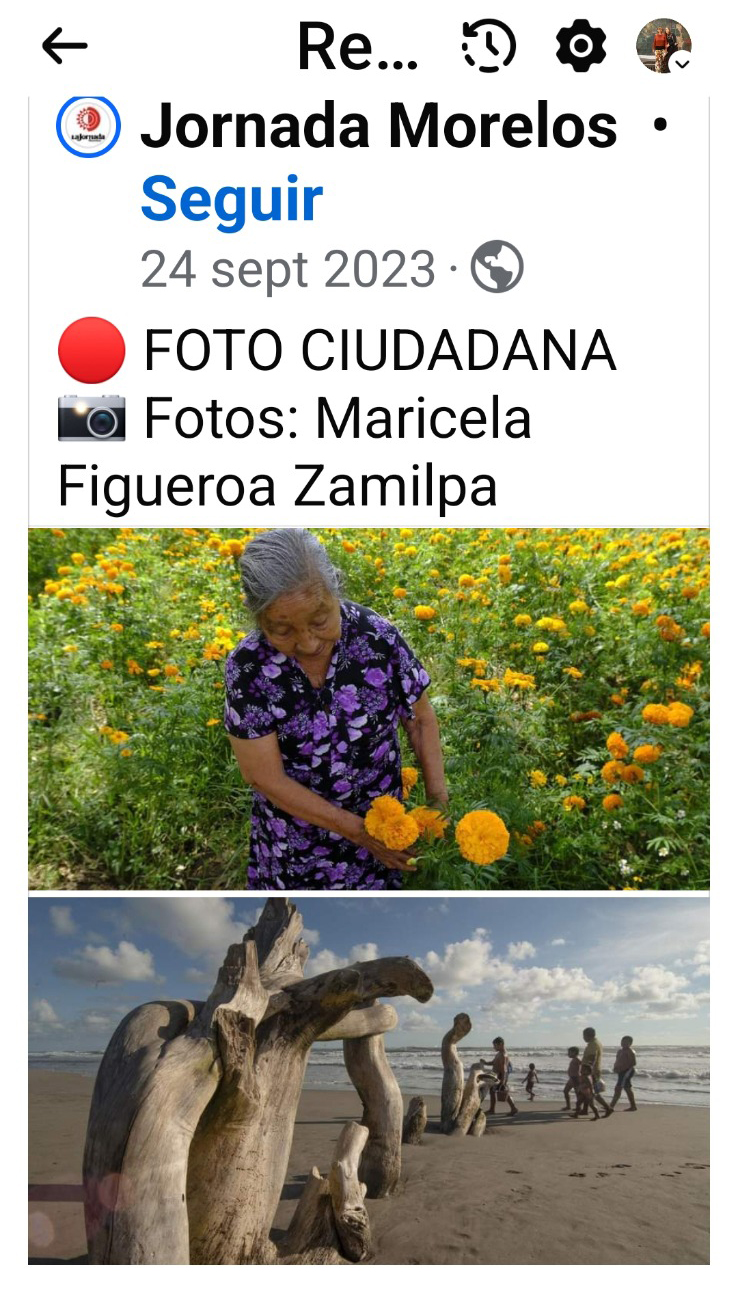Open settings gear icon
The width and height of the screenshot is (738, 1294).
581,46
